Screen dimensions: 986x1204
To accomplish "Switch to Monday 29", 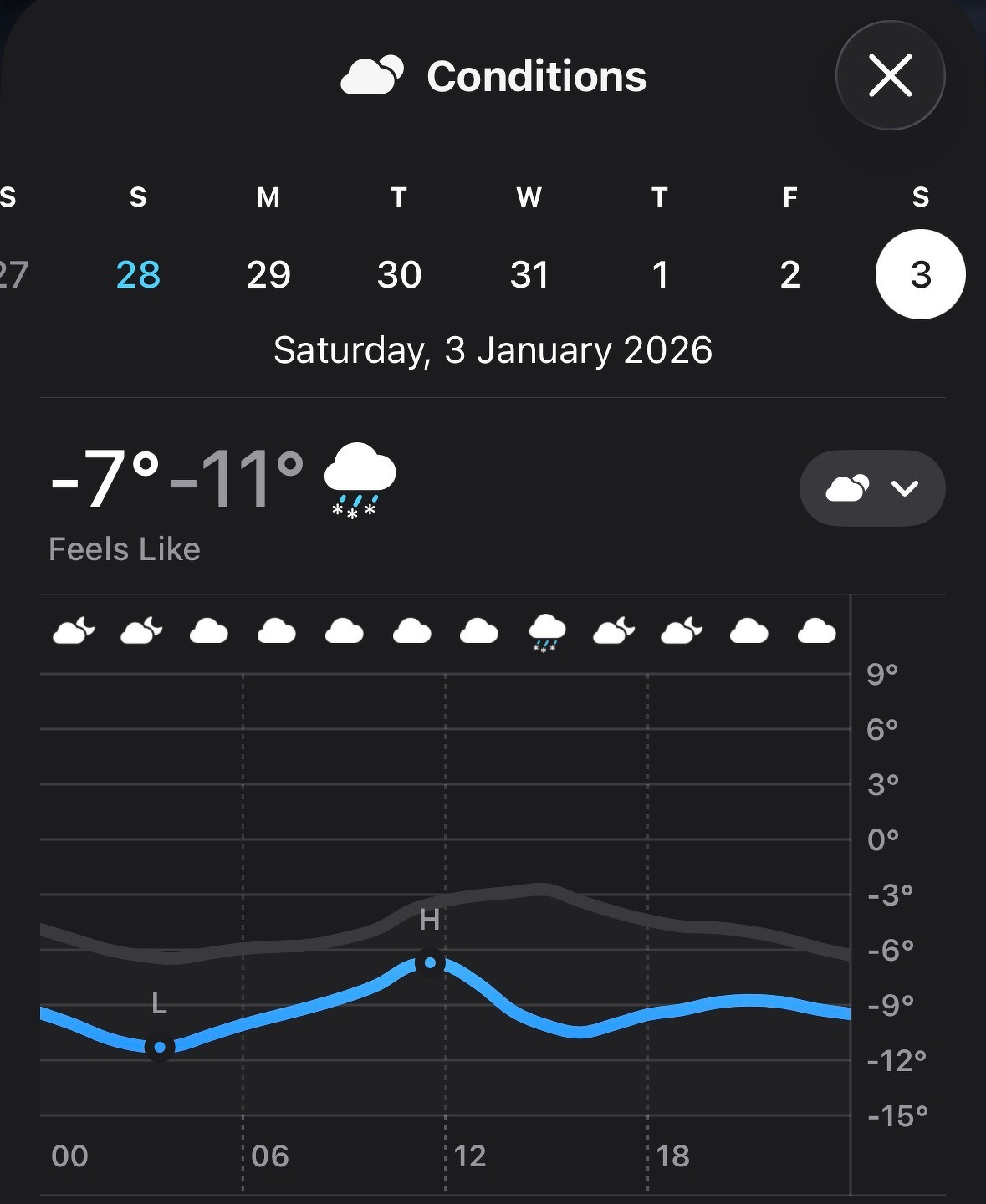I will click(x=268, y=274).
